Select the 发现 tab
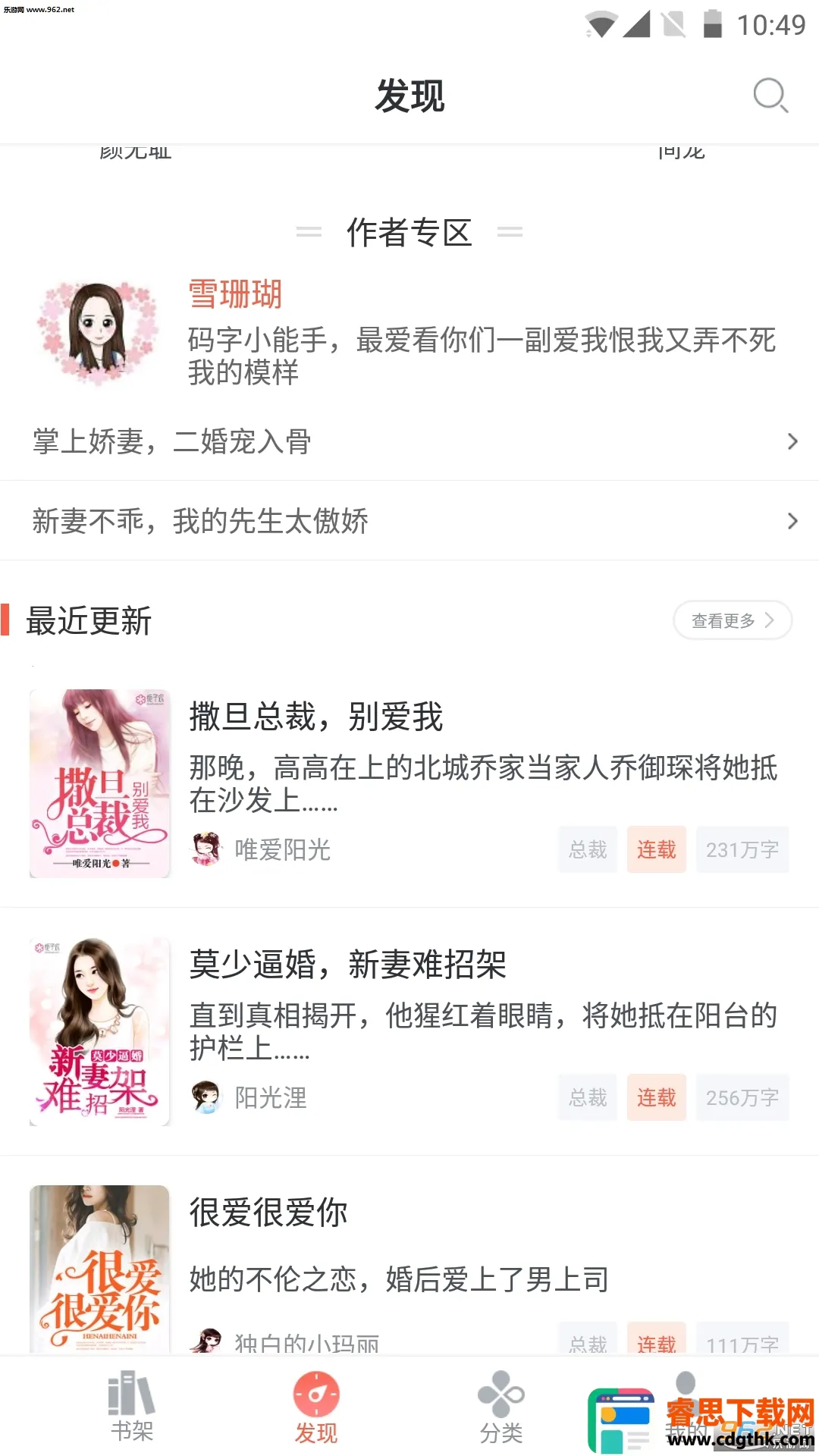 tap(316, 1407)
